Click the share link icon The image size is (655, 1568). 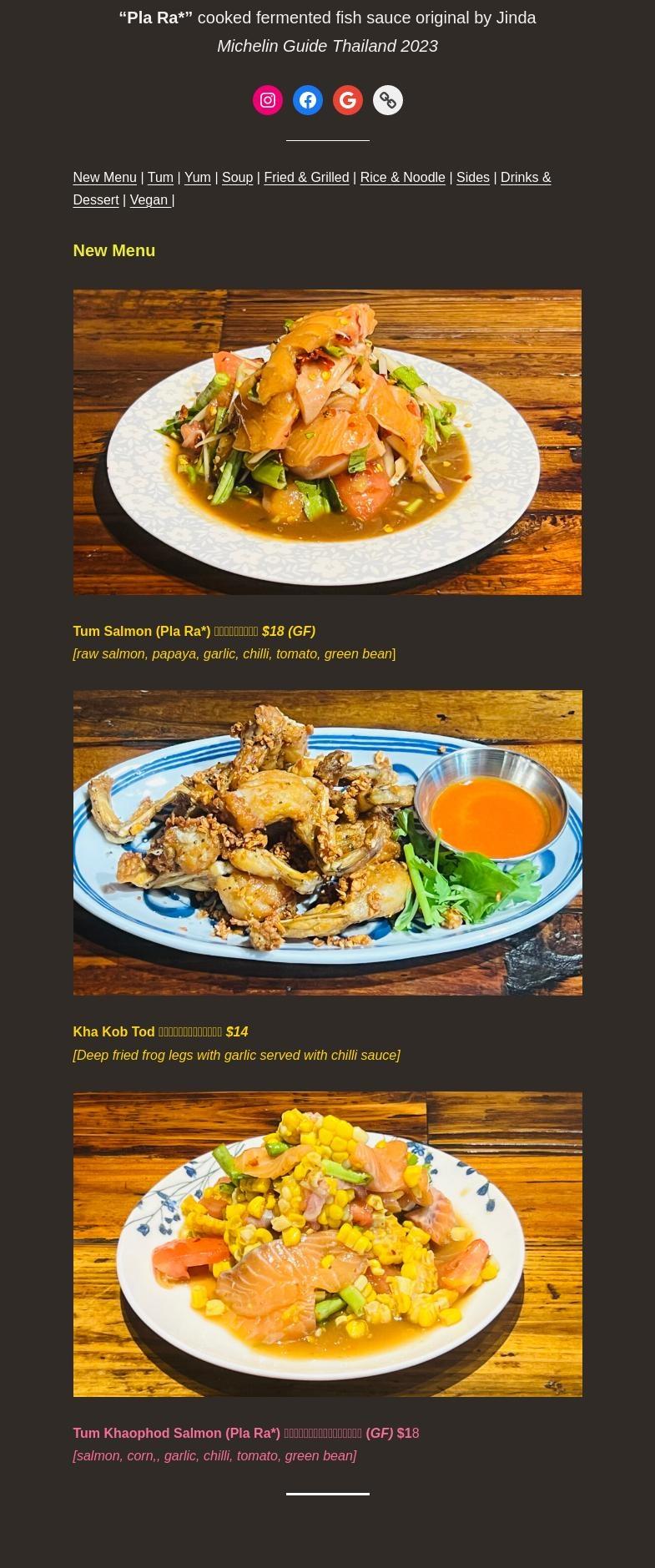click(387, 99)
